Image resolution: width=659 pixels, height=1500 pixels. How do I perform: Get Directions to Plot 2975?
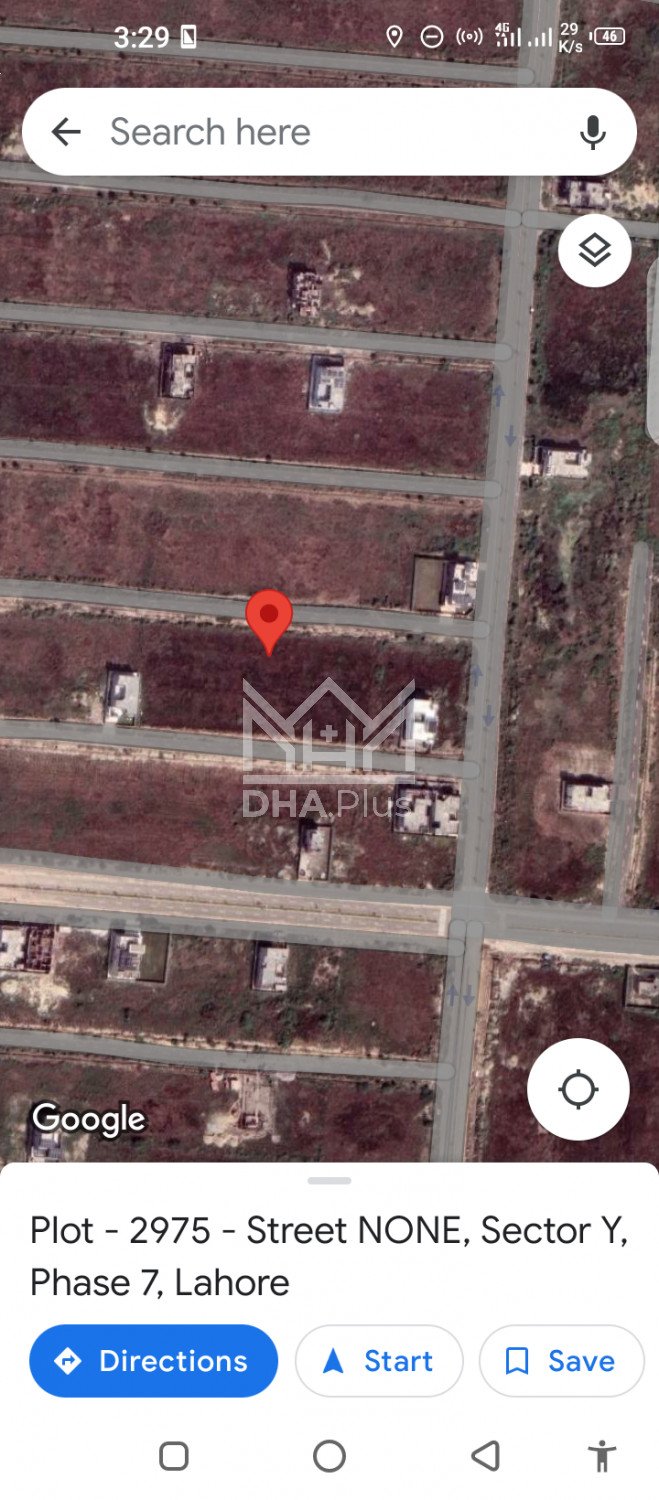click(x=154, y=1361)
